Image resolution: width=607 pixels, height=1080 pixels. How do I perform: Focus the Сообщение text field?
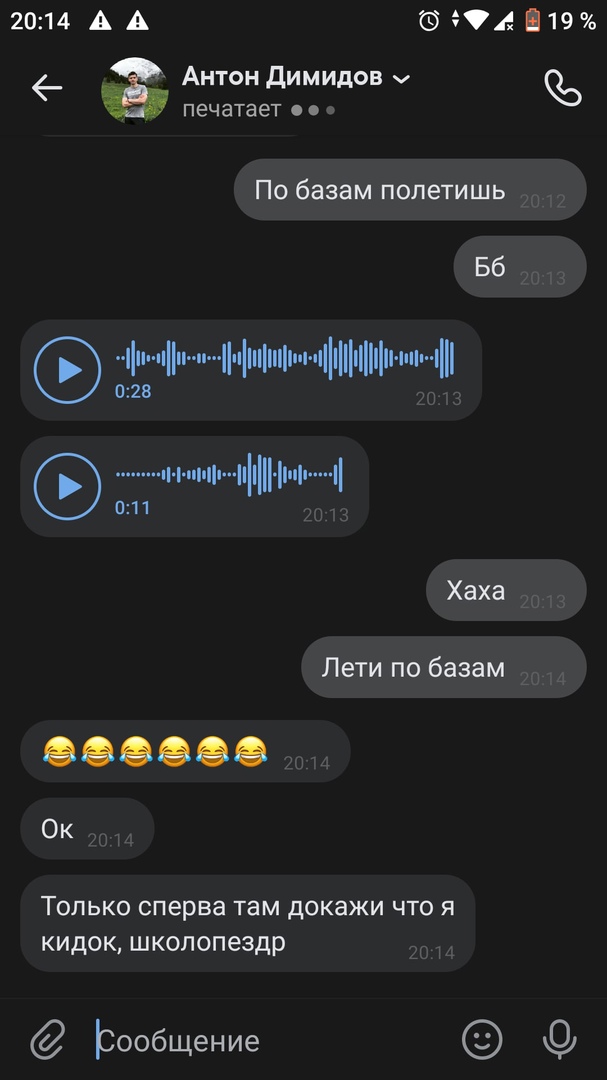(x=270, y=1040)
